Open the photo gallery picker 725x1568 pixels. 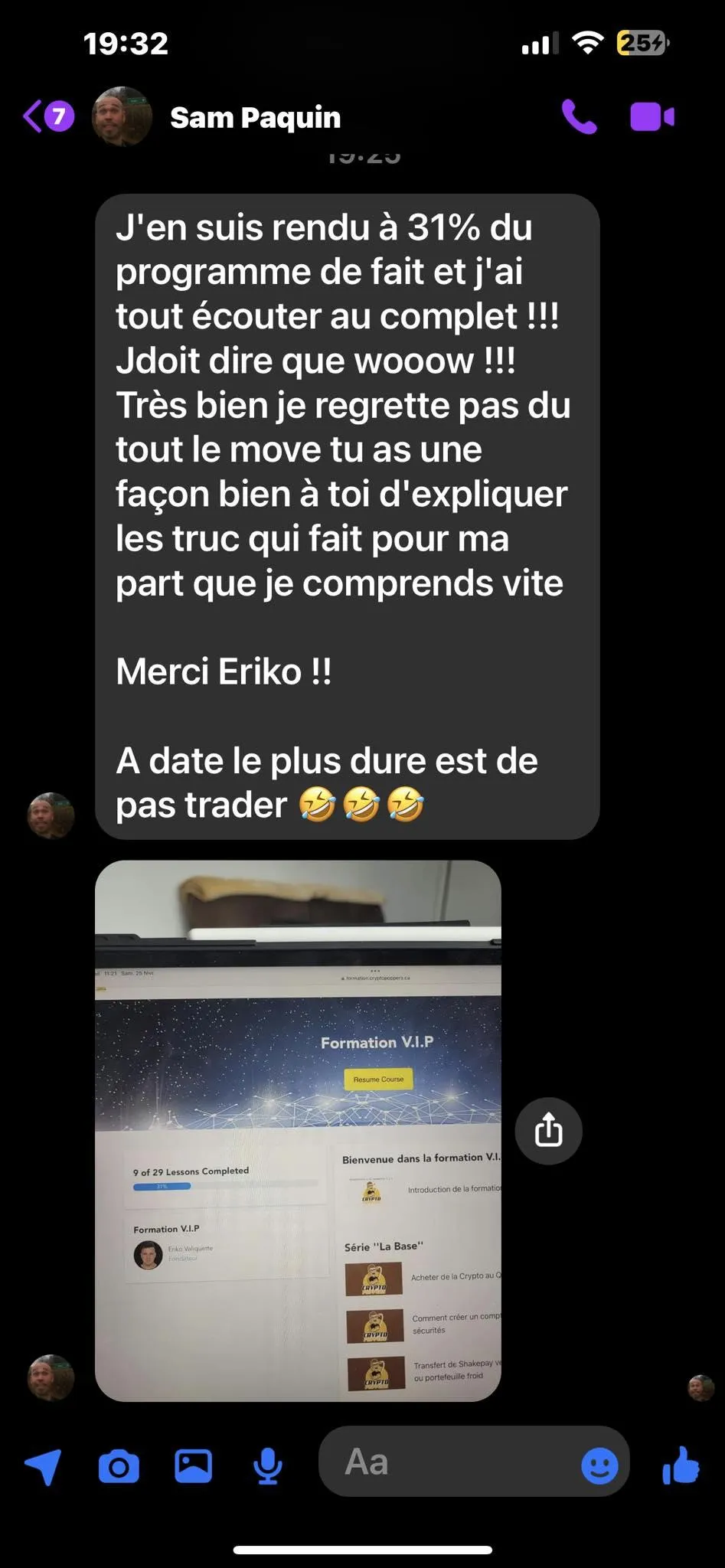[194, 1466]
